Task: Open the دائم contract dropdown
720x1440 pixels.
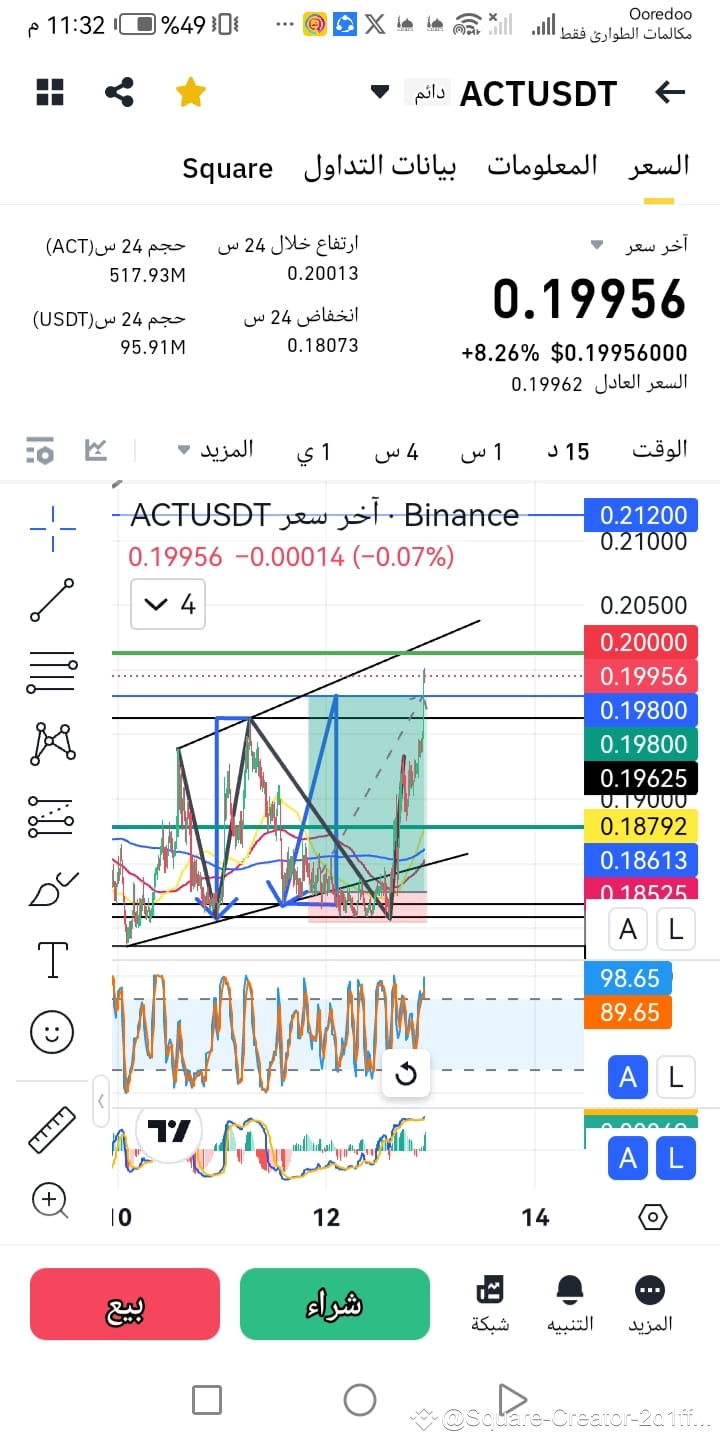Action: (x=408, y=91)
